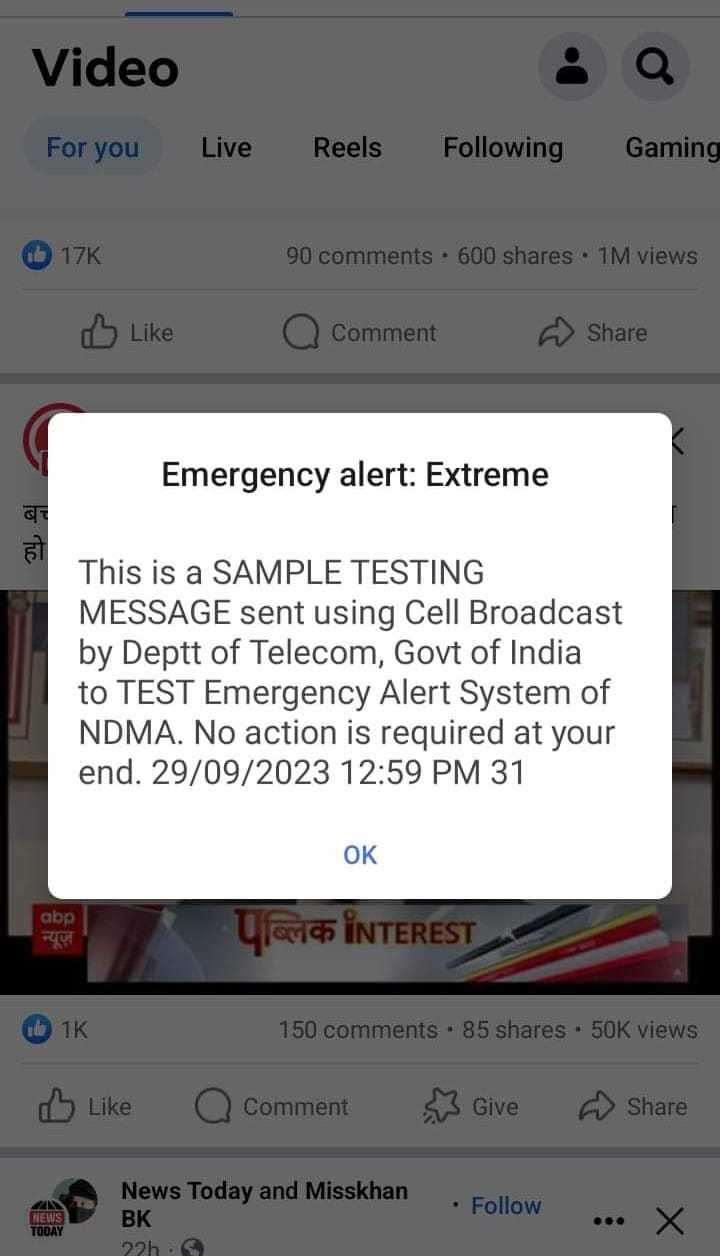720x1256 pixels.
Task: Like the video with 17K reactions
Action: 127,332
